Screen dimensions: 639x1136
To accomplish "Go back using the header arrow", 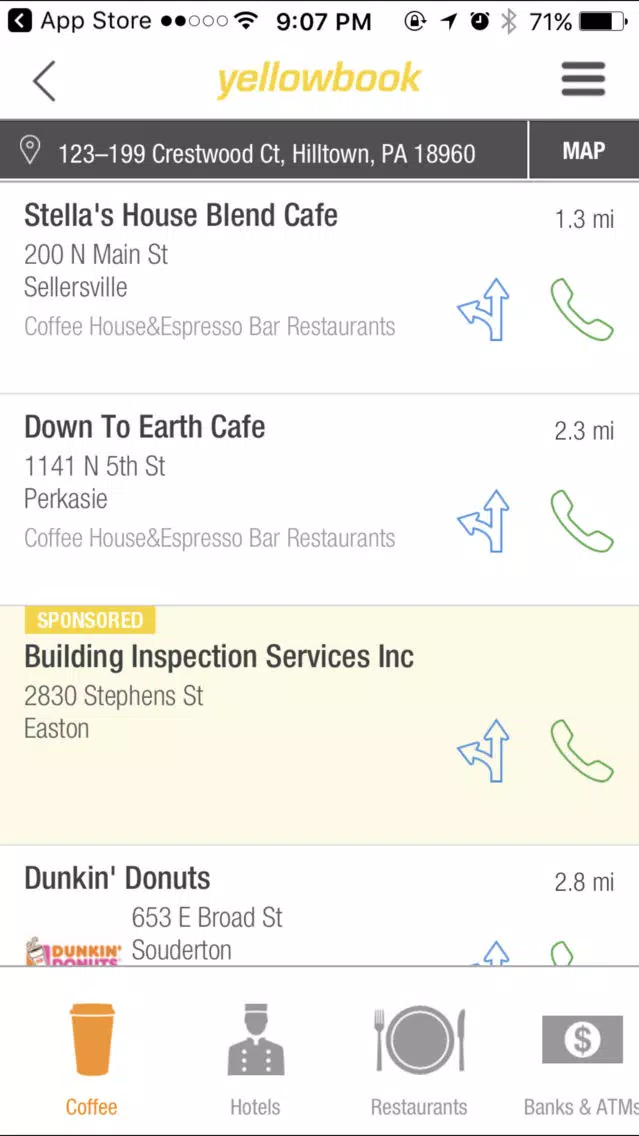I will (43, 80).
